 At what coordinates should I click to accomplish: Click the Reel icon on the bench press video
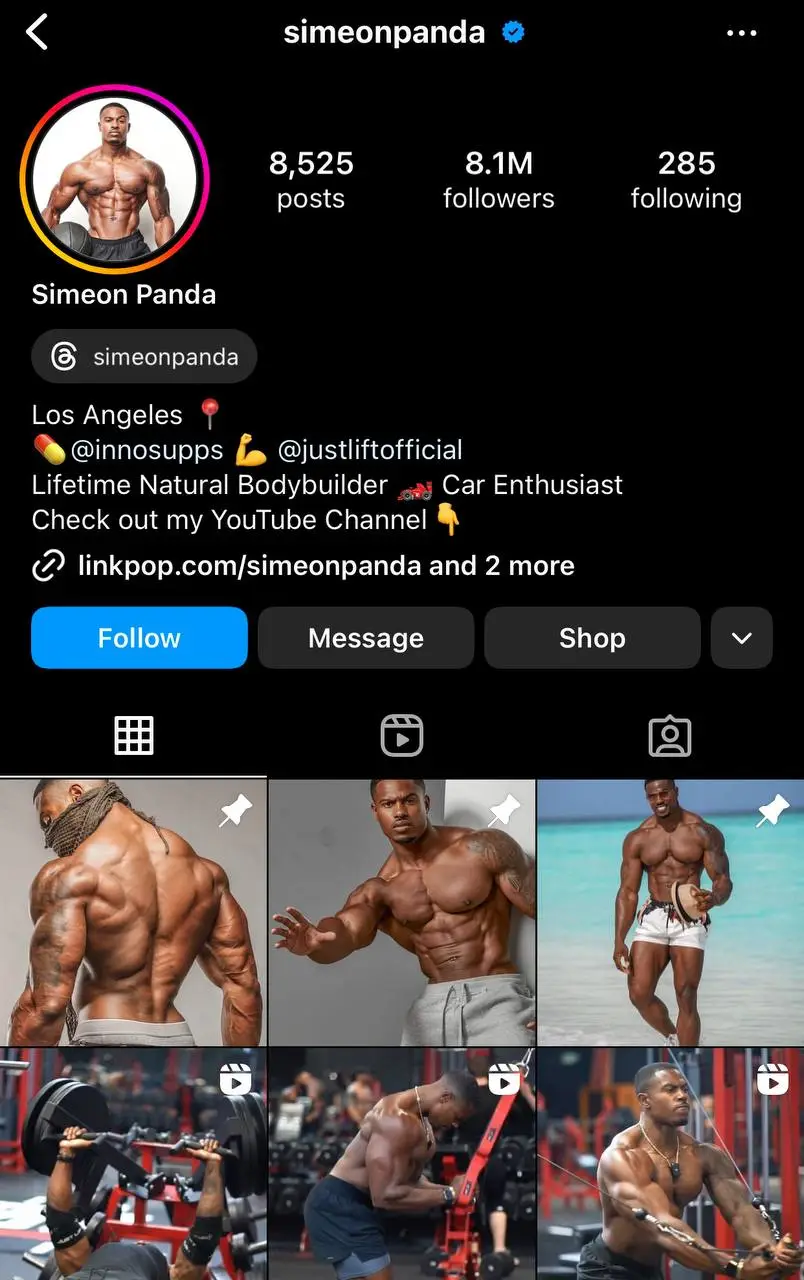coord(237,1081)
